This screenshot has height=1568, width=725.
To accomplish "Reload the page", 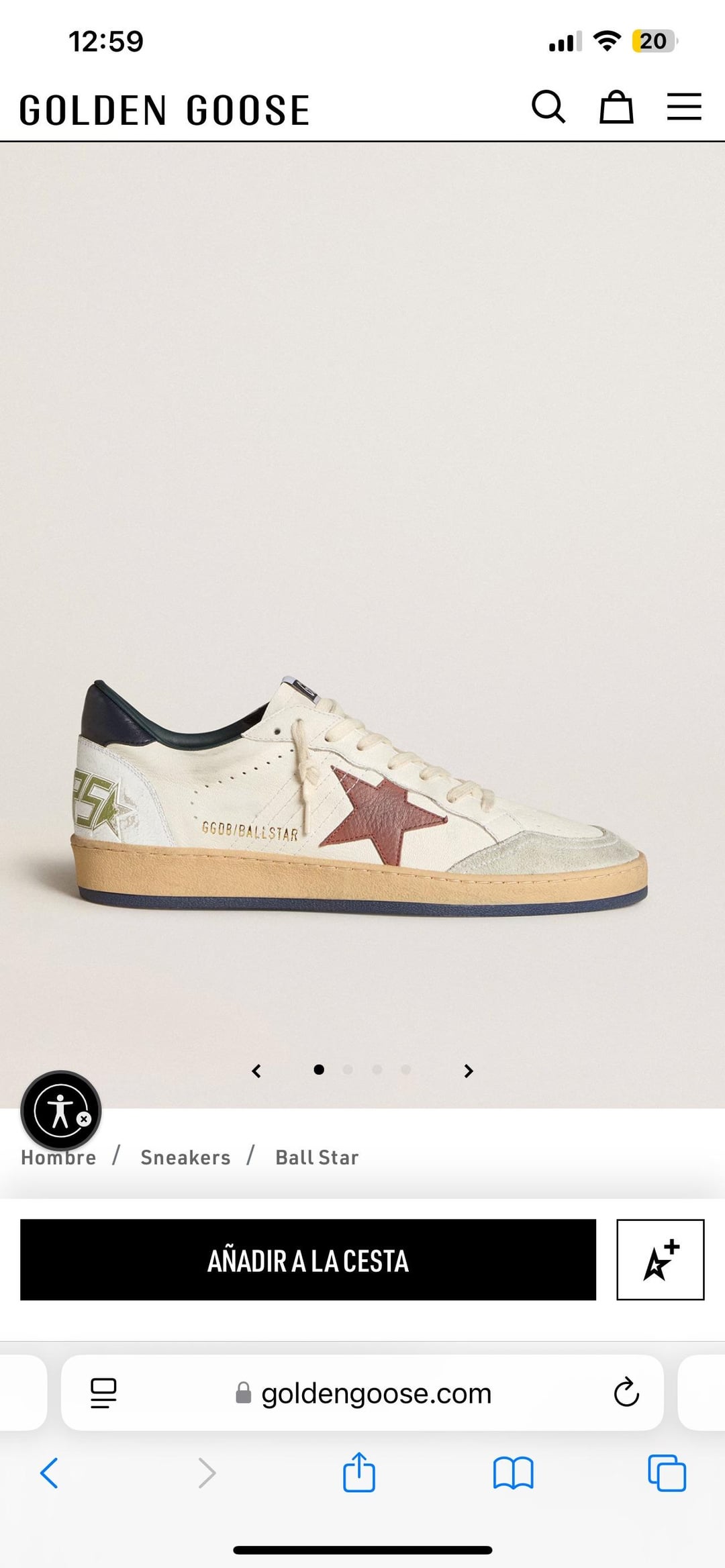I will point(626,1393).
